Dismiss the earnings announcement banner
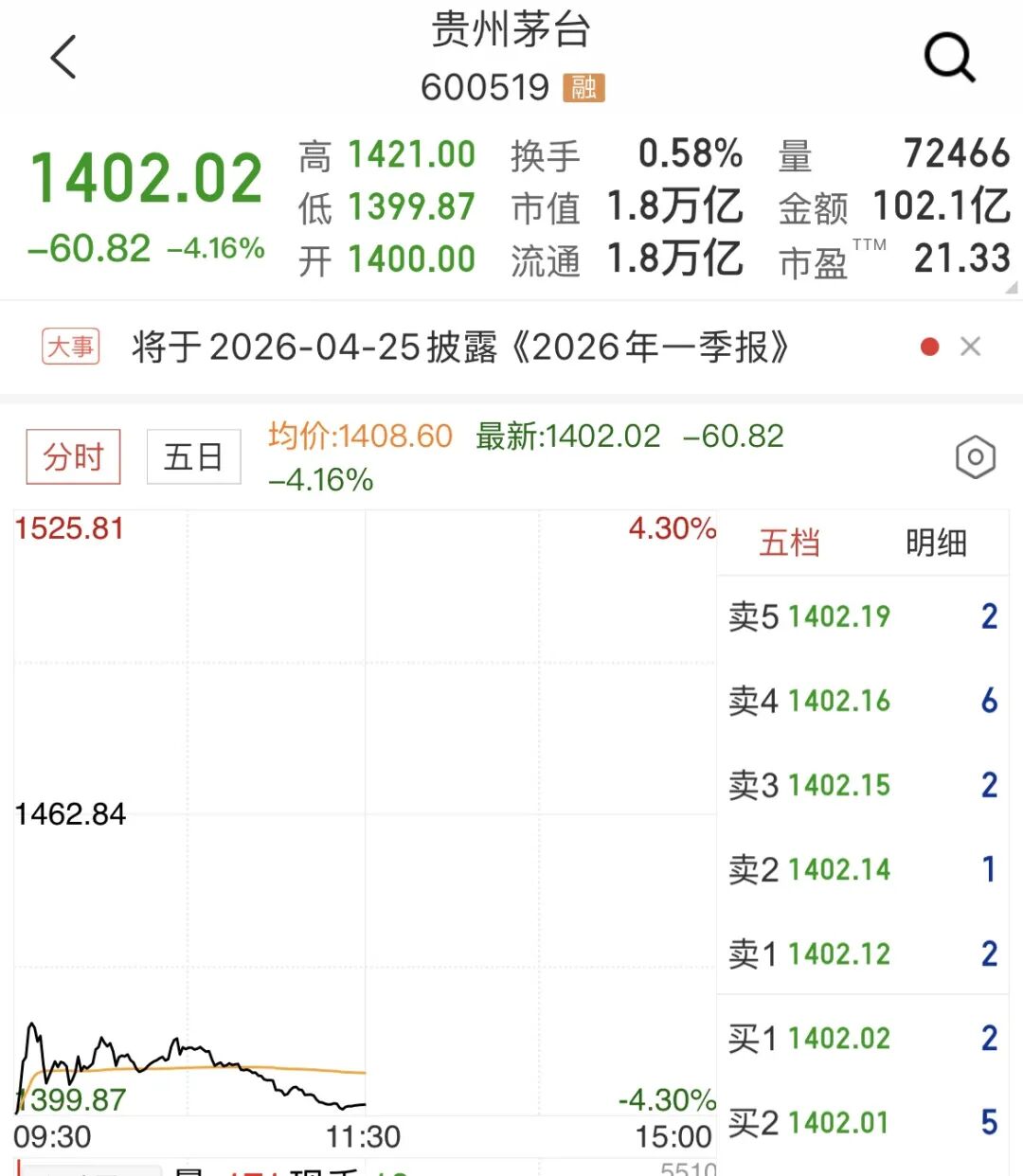 (x=971, y=347)
